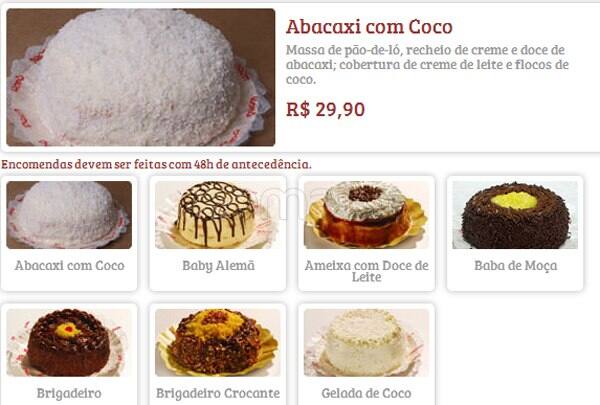The height and width of the screenshot is (405, 600).
Task: Open the Baby Alemã cake card
Action: click(x=218, y=232)
